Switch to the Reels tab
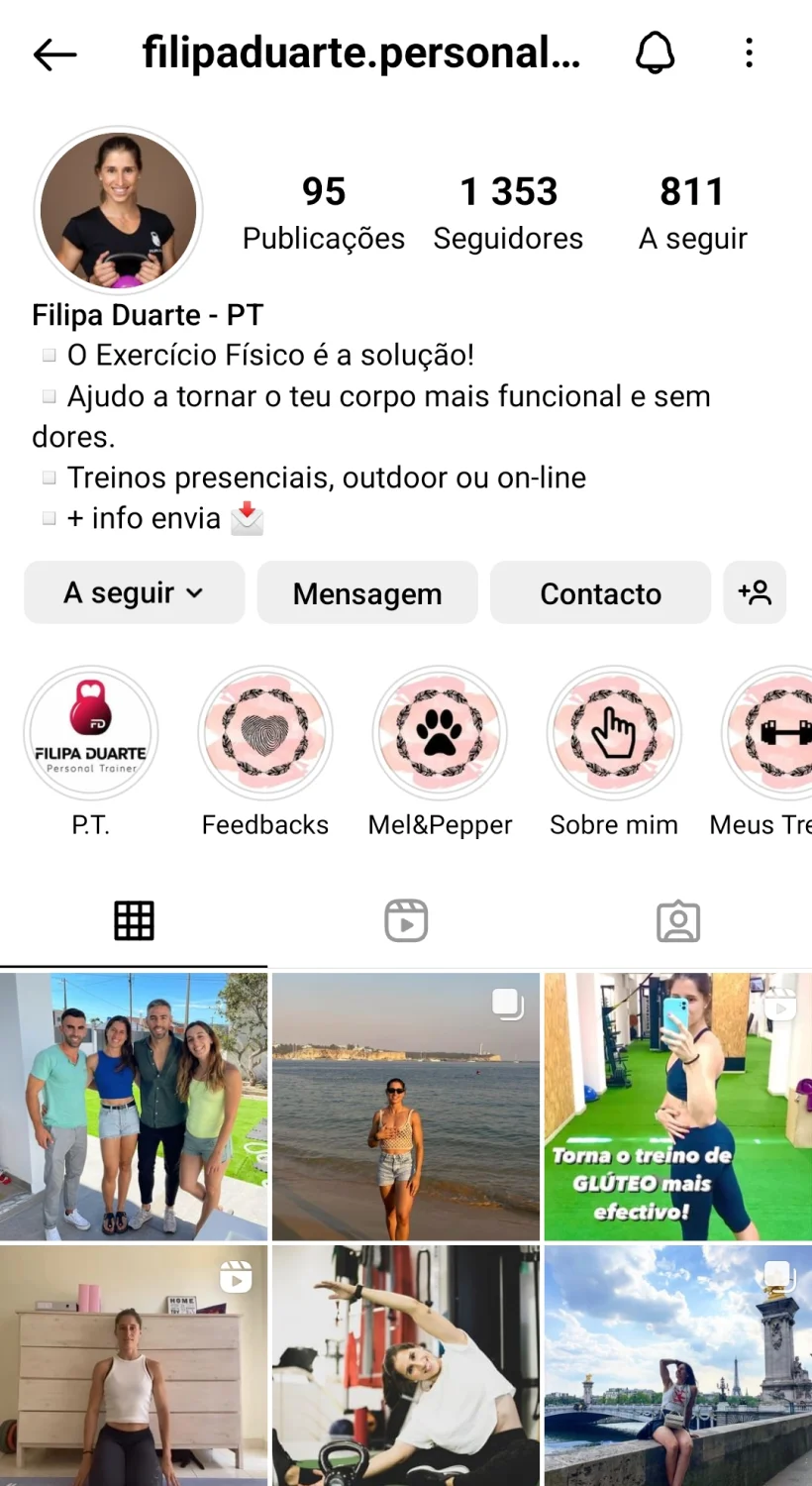 click(x=406, y=921)
